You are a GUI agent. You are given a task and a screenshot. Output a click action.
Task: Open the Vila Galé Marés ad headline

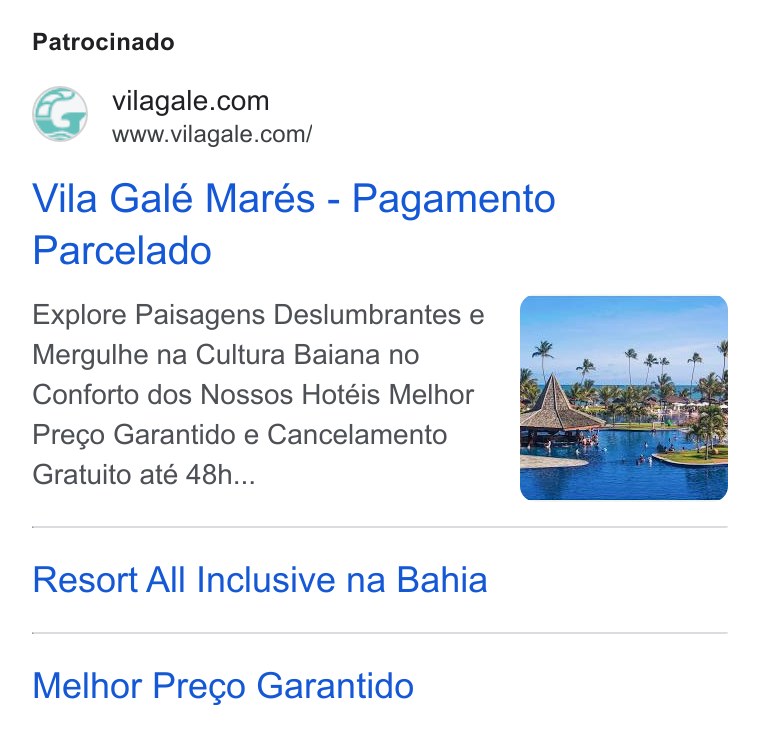[x=294, y=224]
